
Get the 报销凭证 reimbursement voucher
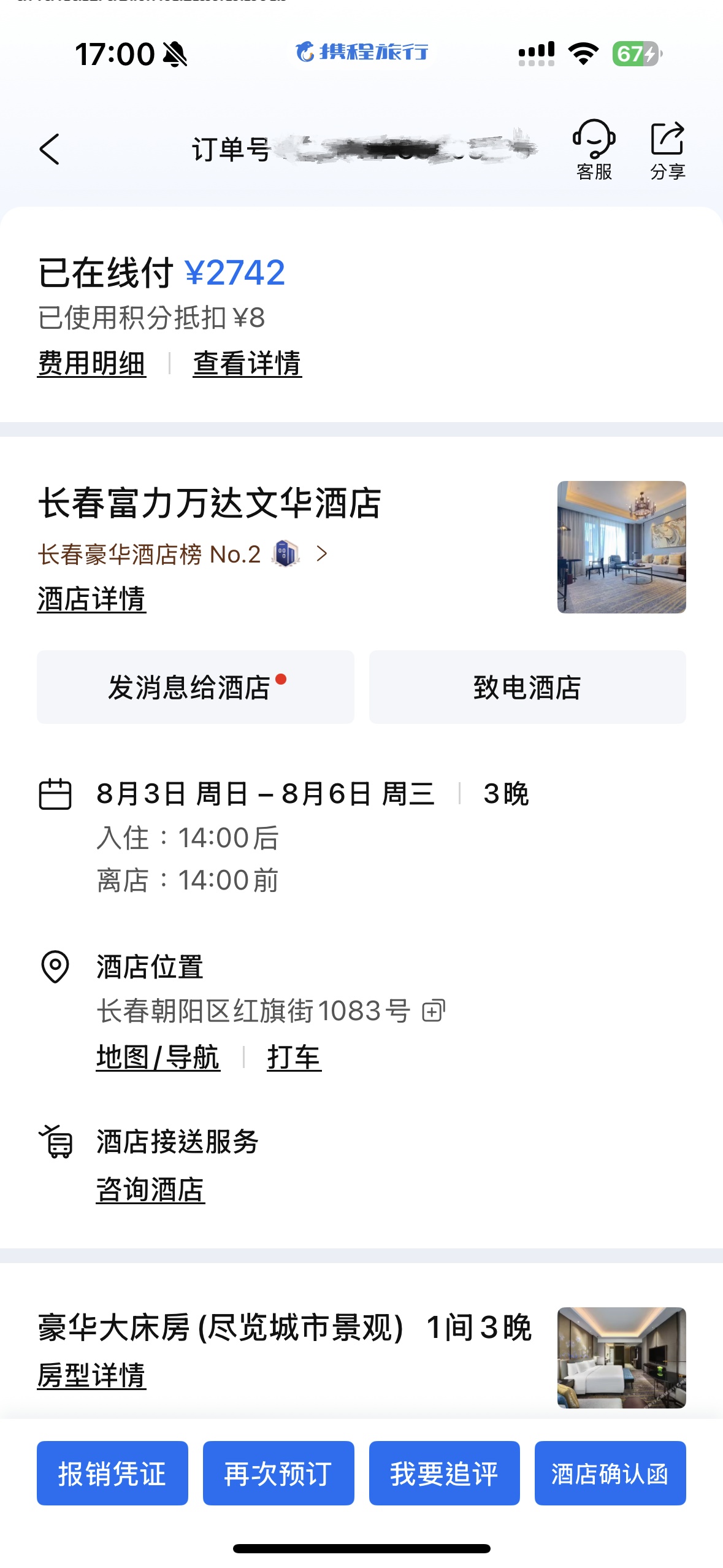pyautogui.click(x=112, y=1473)
